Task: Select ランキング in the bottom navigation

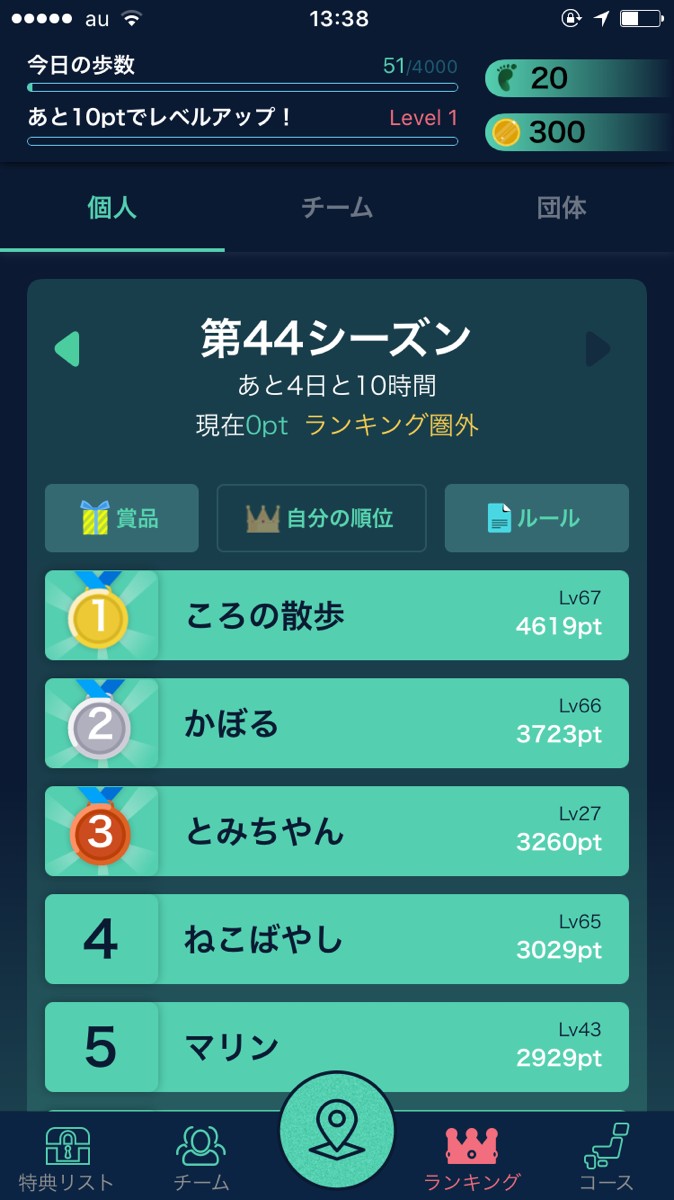Action: pos(472,1158)
